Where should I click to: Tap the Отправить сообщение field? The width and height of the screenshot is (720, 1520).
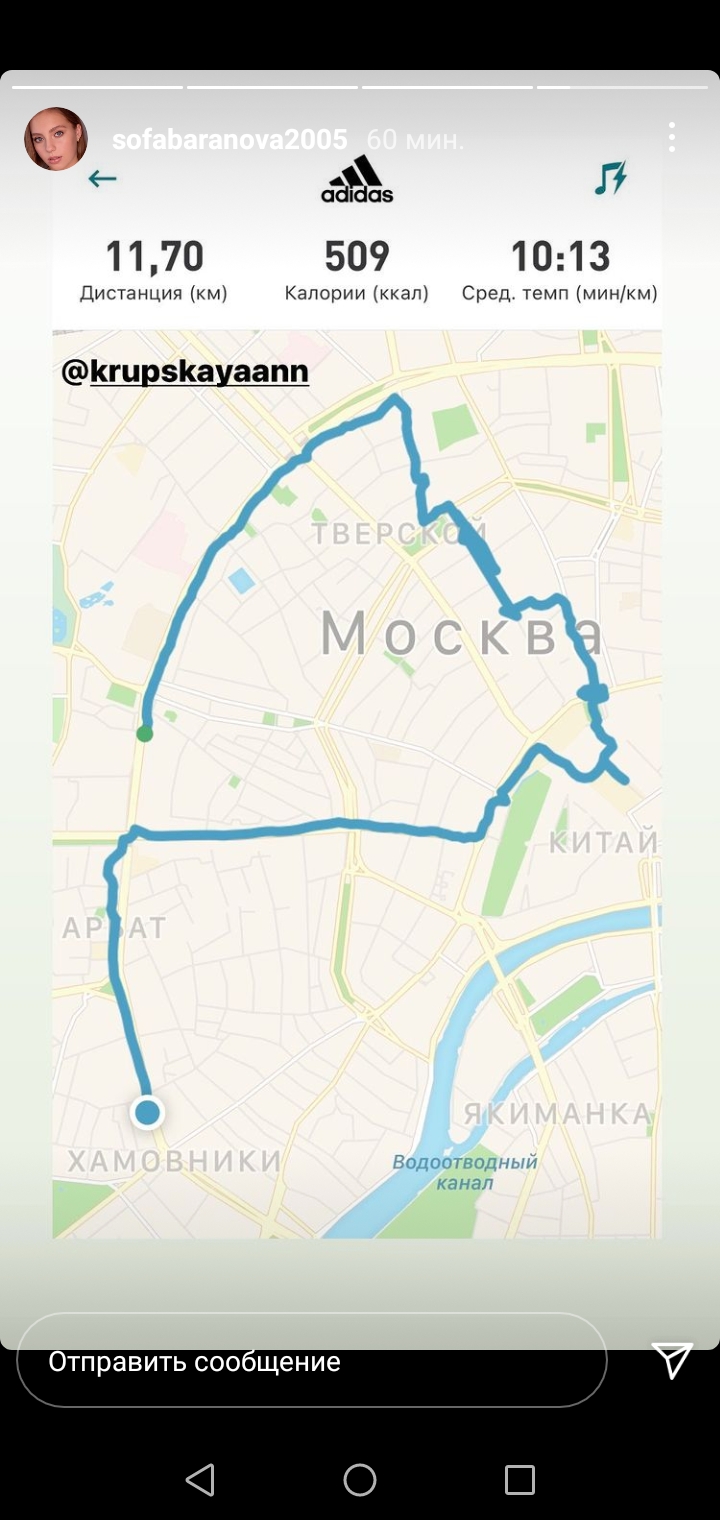(x=311, y=1361)
